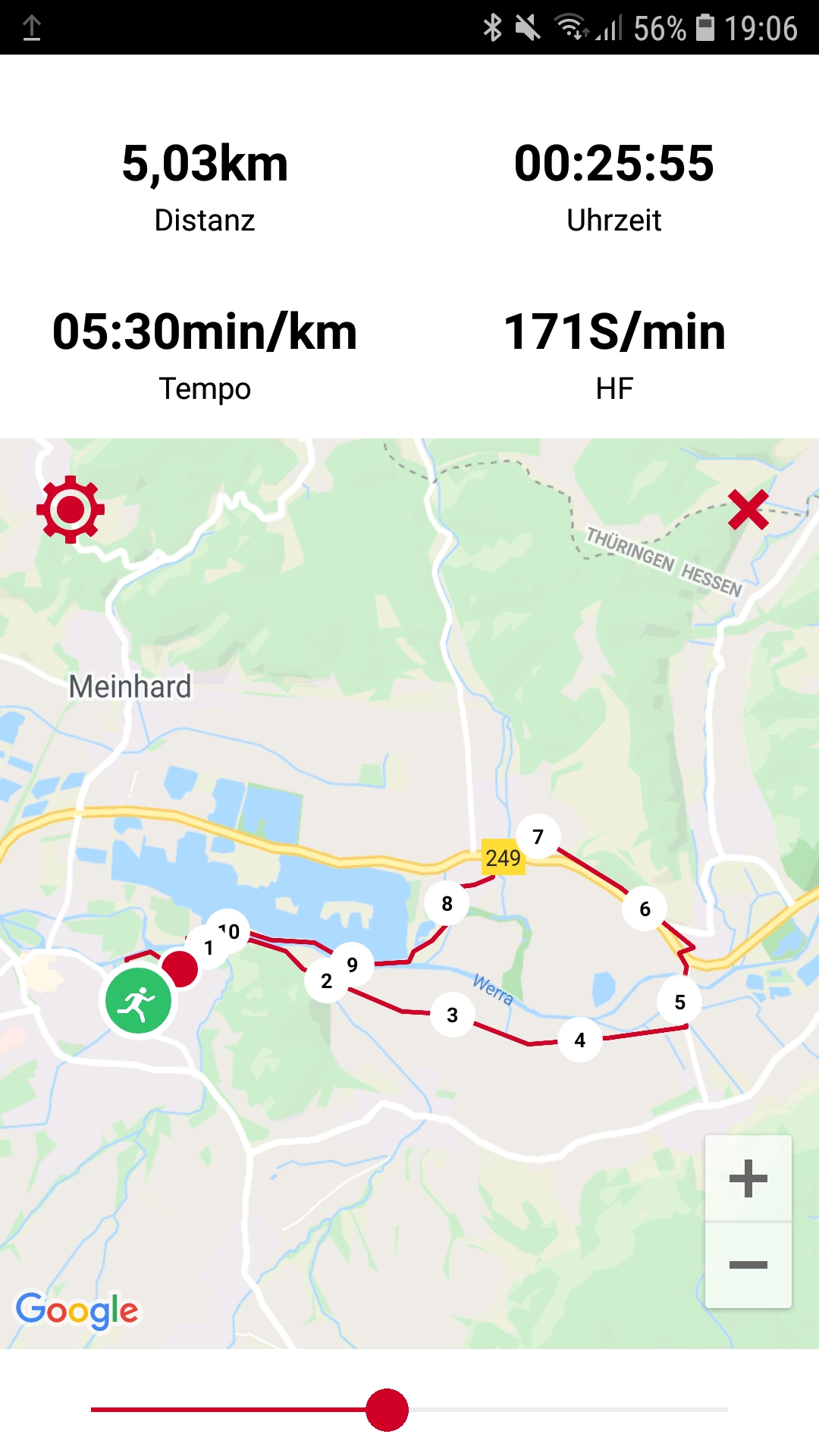Tap the green runner start marker
Image resolution: width=819 pixels, height=1456 pixels.
point(138,1001)
